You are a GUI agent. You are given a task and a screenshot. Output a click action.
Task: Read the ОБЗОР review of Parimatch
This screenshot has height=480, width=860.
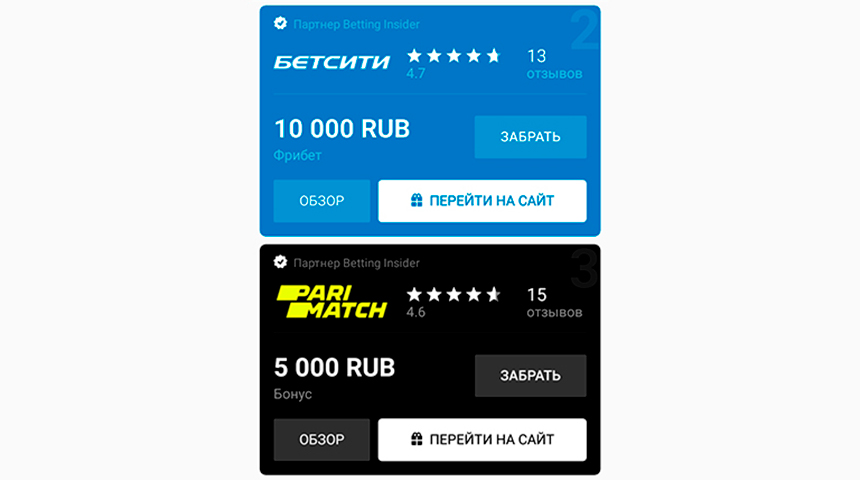coord(321,440)
